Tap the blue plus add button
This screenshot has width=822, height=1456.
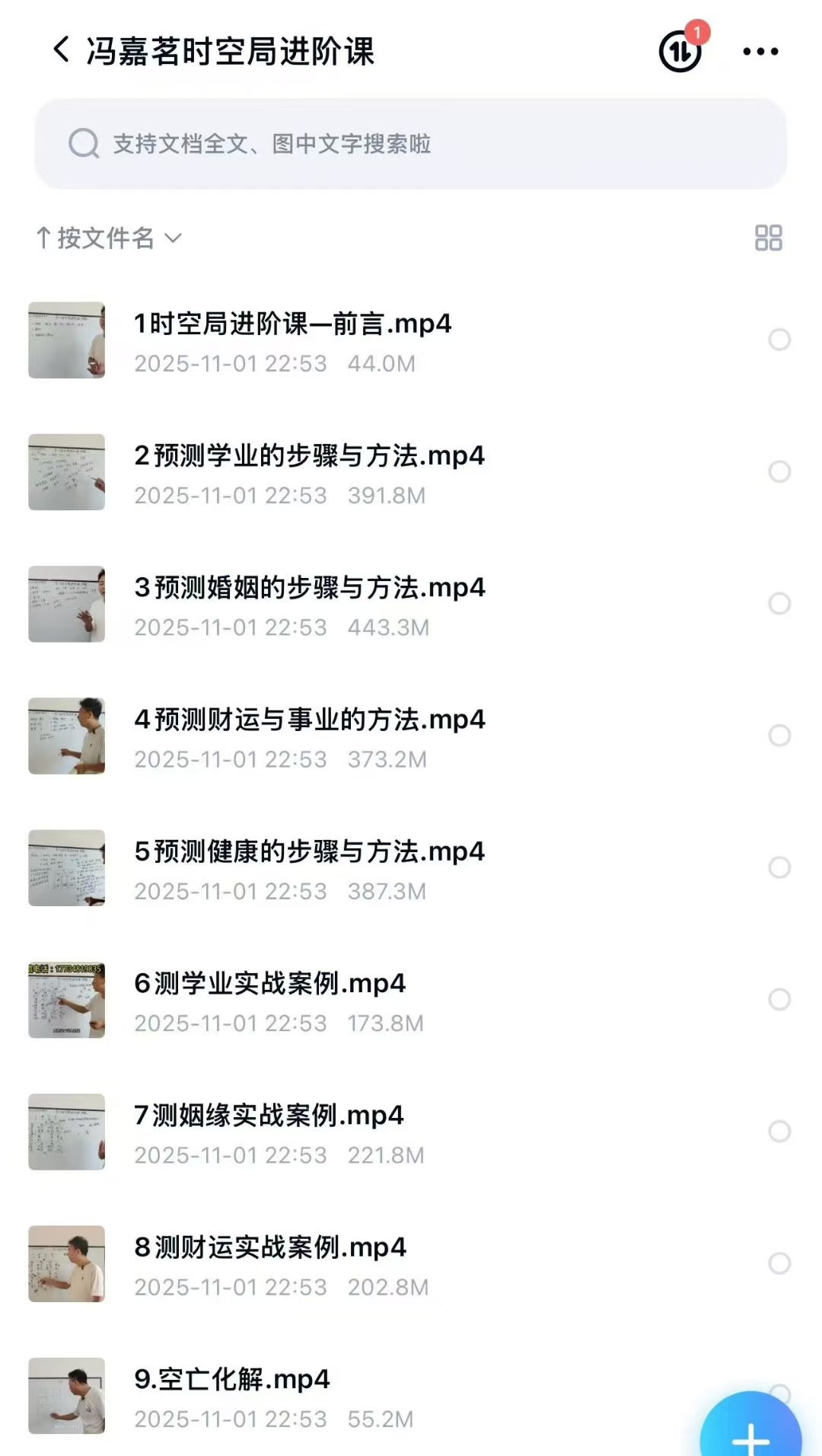tap(750, 1432)
